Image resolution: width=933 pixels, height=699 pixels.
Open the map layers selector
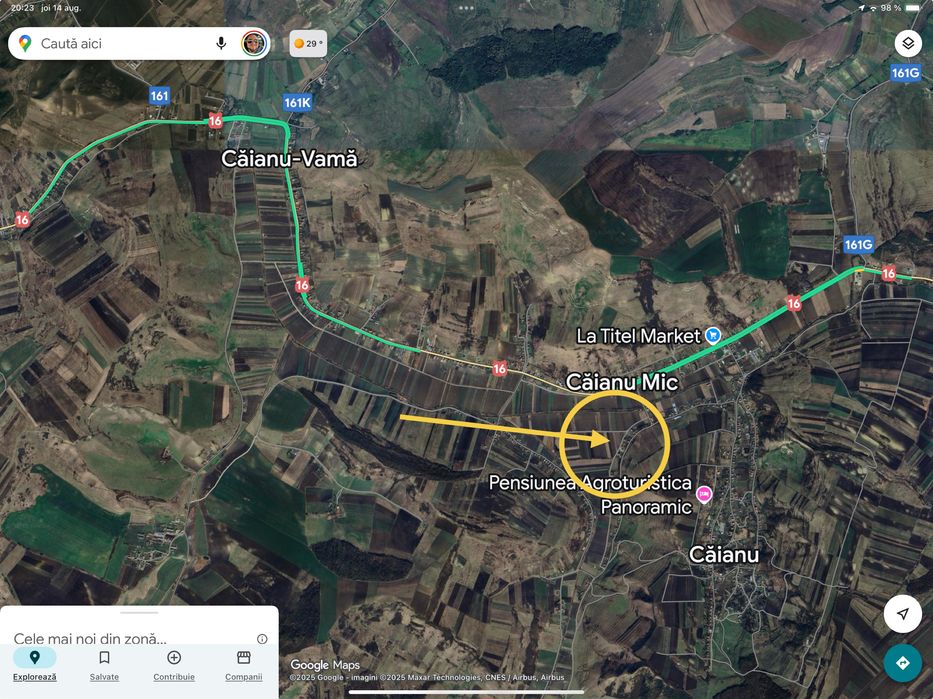click(907, 43)
